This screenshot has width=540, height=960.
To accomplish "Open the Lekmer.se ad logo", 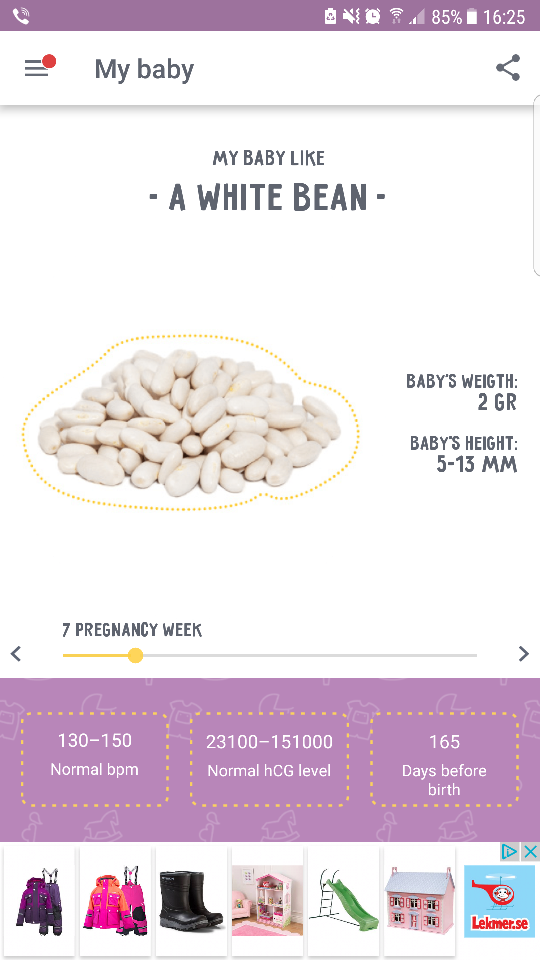I will coord(499,901).
